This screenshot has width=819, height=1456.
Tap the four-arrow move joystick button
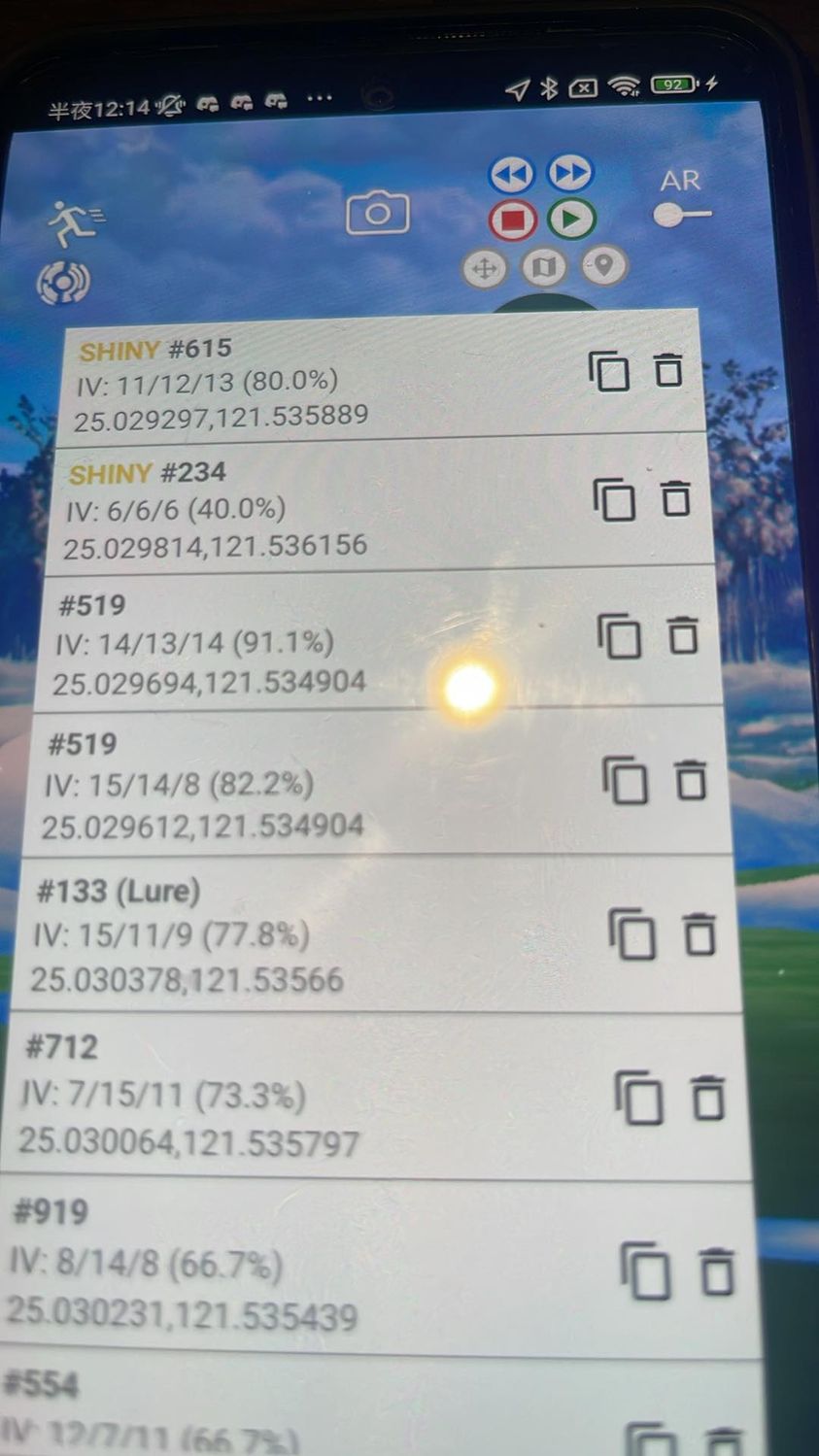[485, 268]
